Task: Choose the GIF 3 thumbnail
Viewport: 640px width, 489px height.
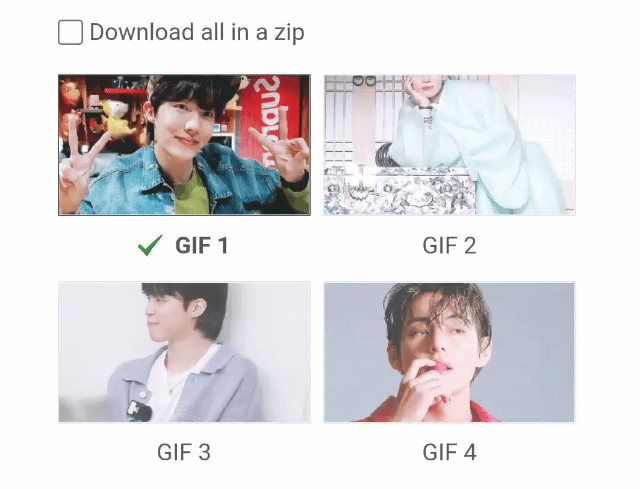Action: point(184,352)
